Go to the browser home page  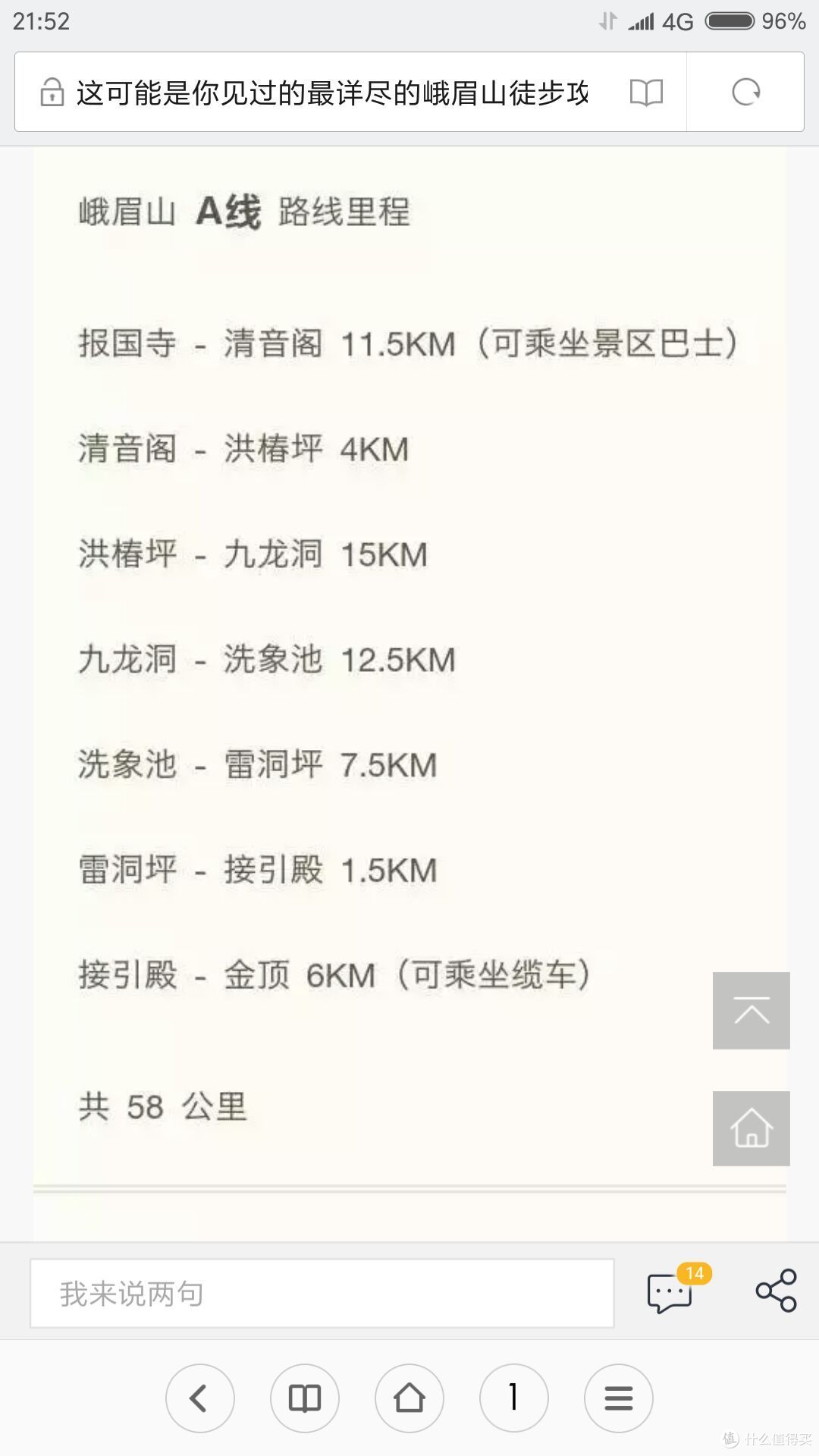click(409, 1398)
